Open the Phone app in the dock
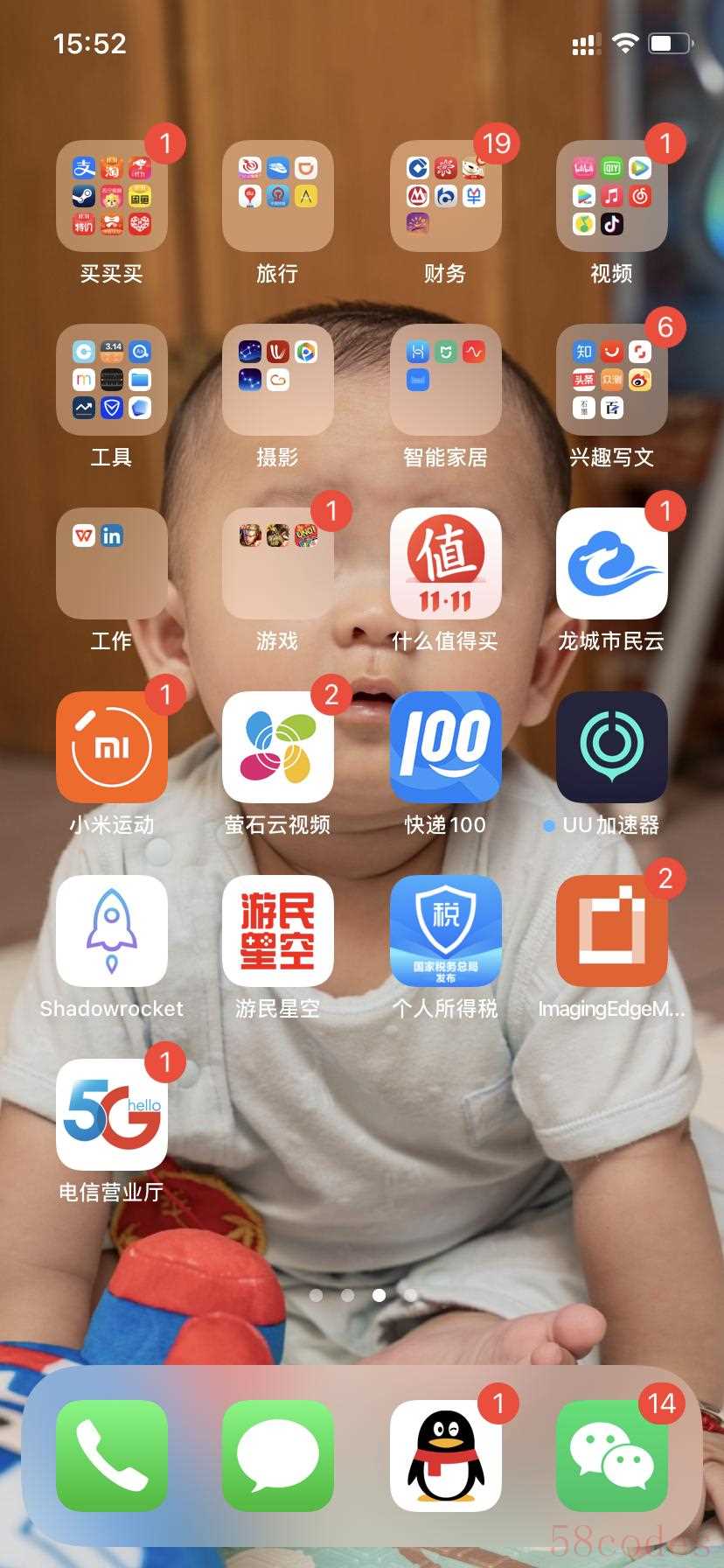724x1568 pixels. (111, 1456)
